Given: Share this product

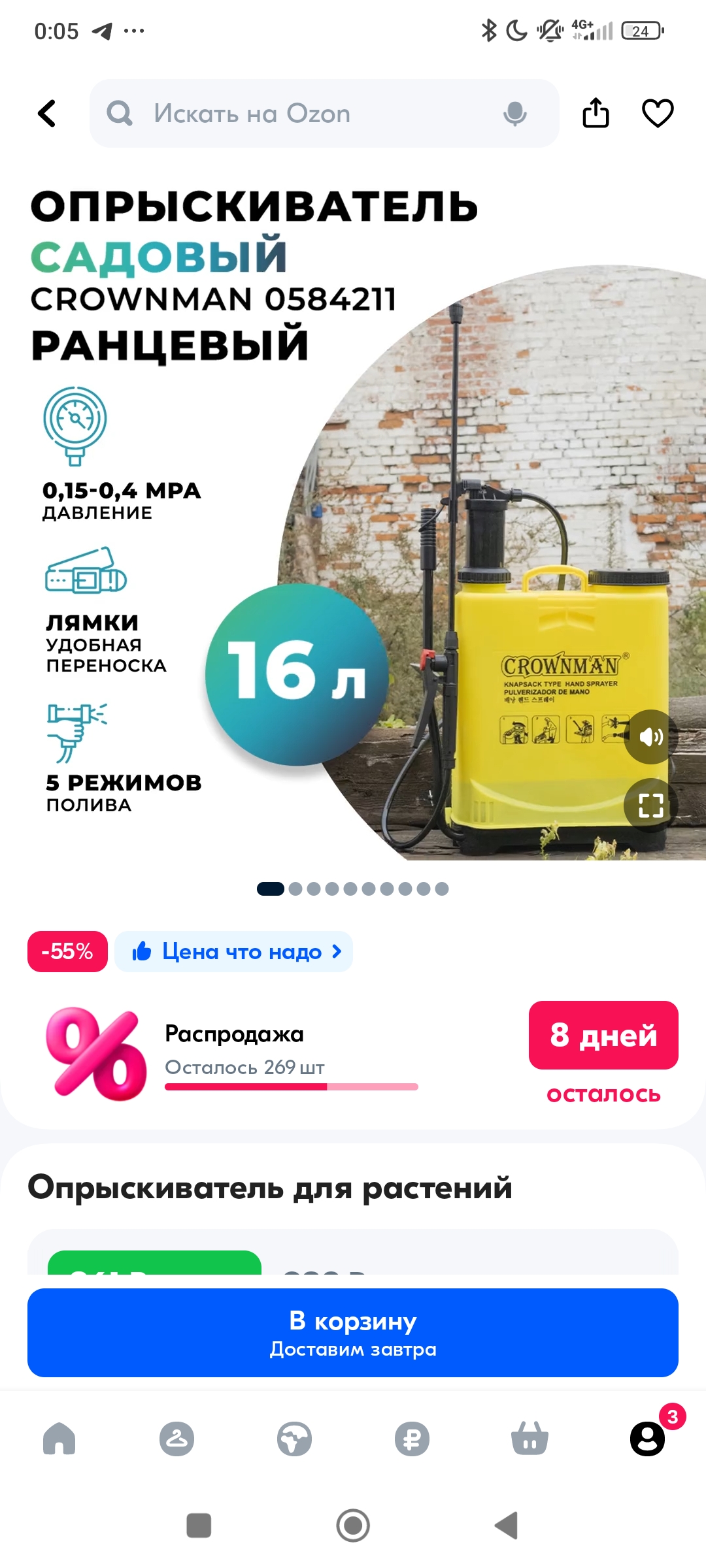Looking at the screenshot, I should (596, 113).
